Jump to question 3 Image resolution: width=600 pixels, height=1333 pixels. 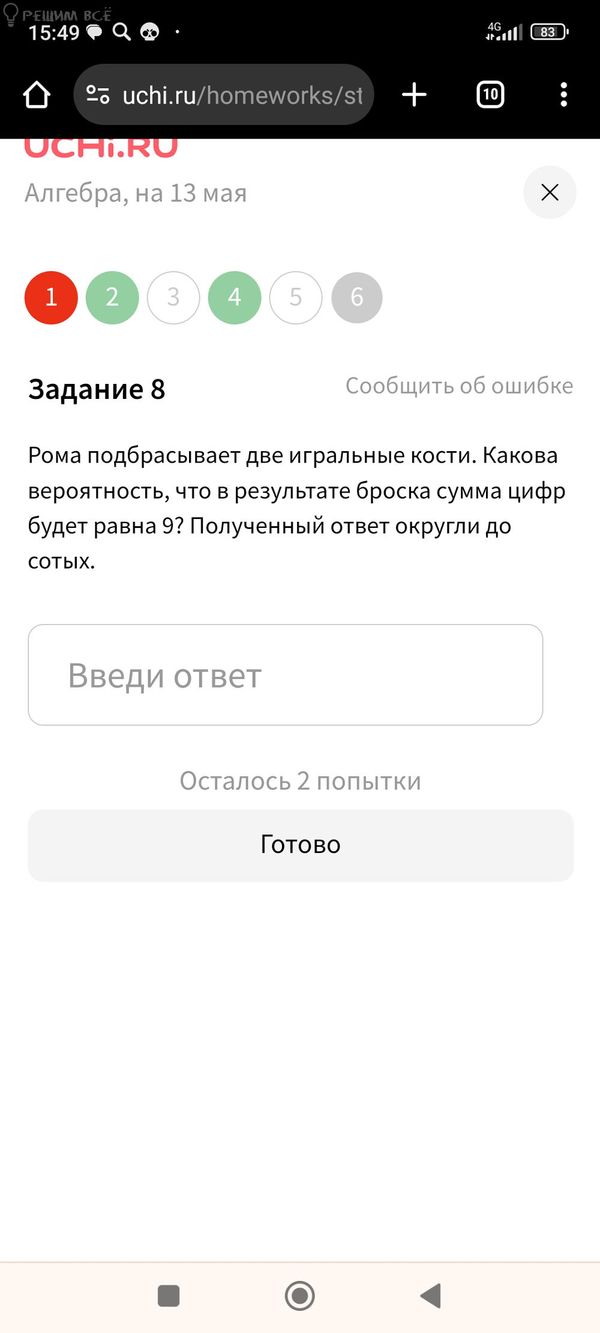pyautogui.click(x=173, y=298)
